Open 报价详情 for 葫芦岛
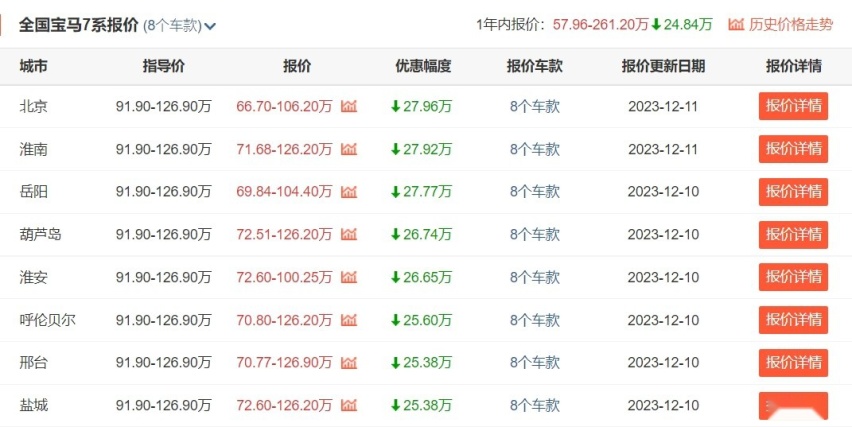The height and width of the screenshot is (427, 852). click(x=793, y=235)
